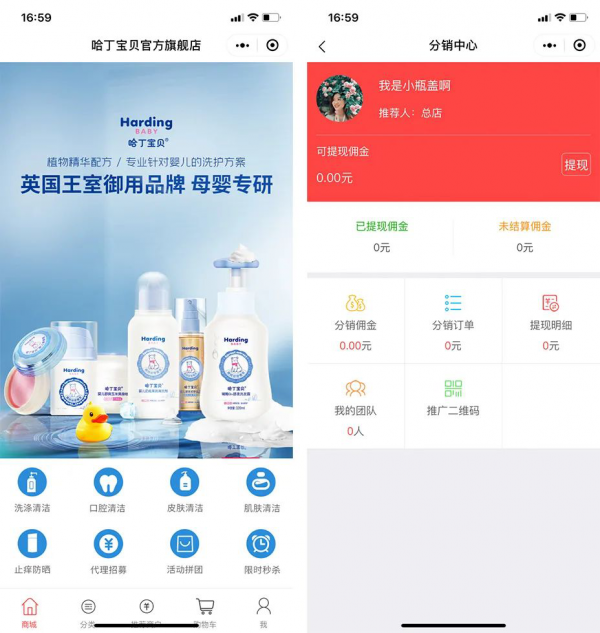The image size is (600, 633).
Task: Go back from 分销中心 page
Action: click(322, 46)
